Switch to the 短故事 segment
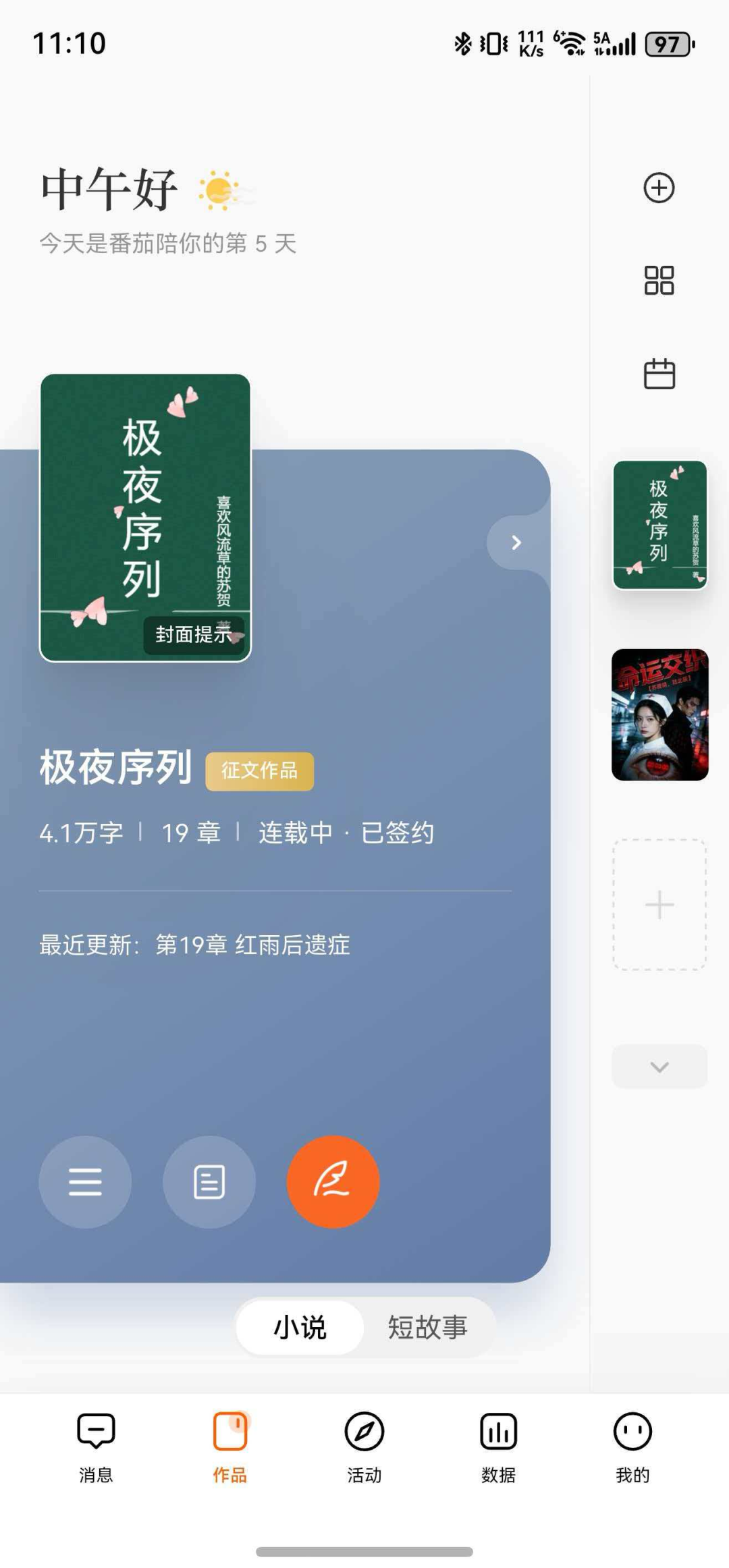 pyautogui.click(x=427, y=1328)
